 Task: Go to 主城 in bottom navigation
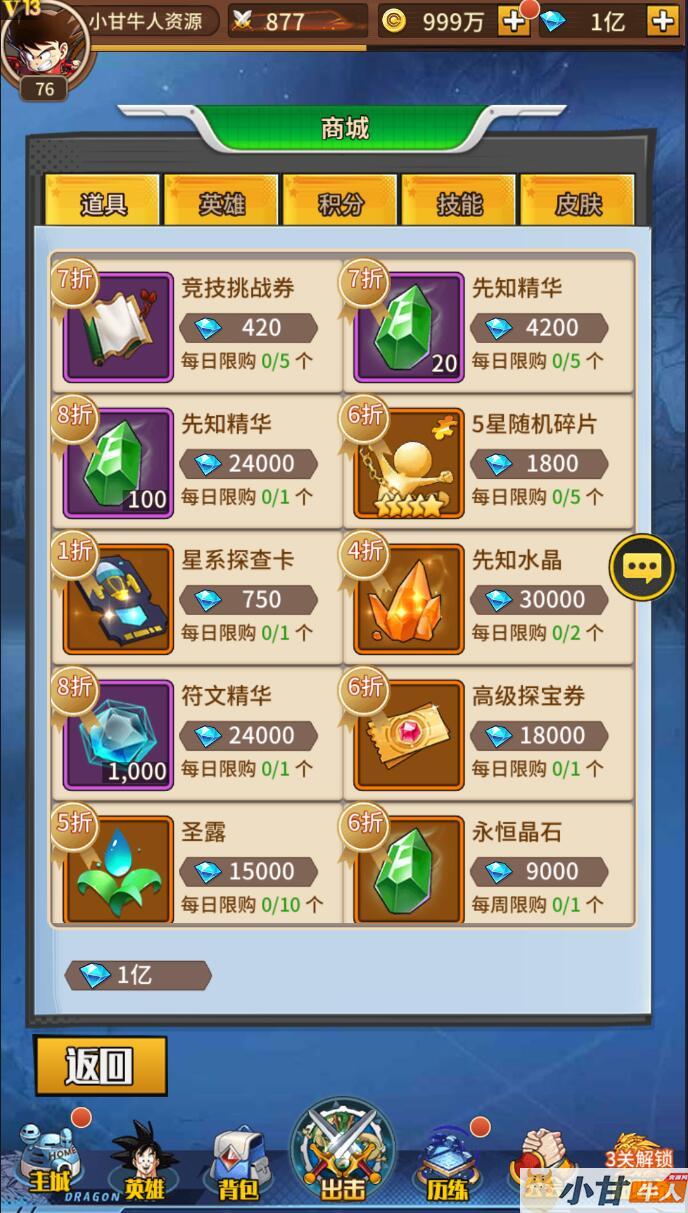click(48, 1165)
